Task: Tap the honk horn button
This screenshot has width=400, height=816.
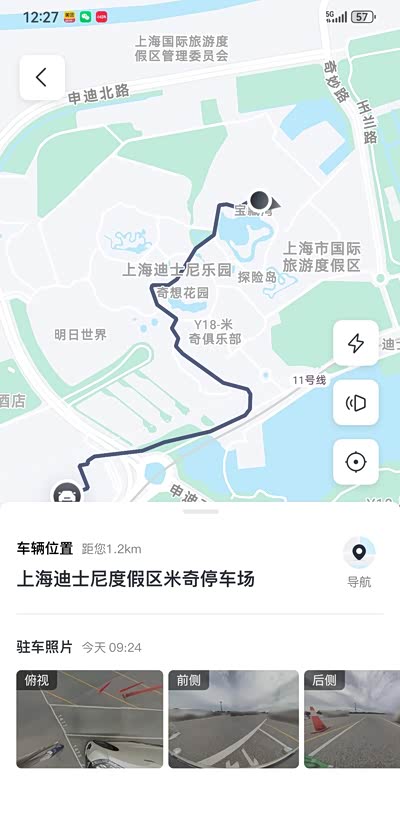Action: pos(356,402)
